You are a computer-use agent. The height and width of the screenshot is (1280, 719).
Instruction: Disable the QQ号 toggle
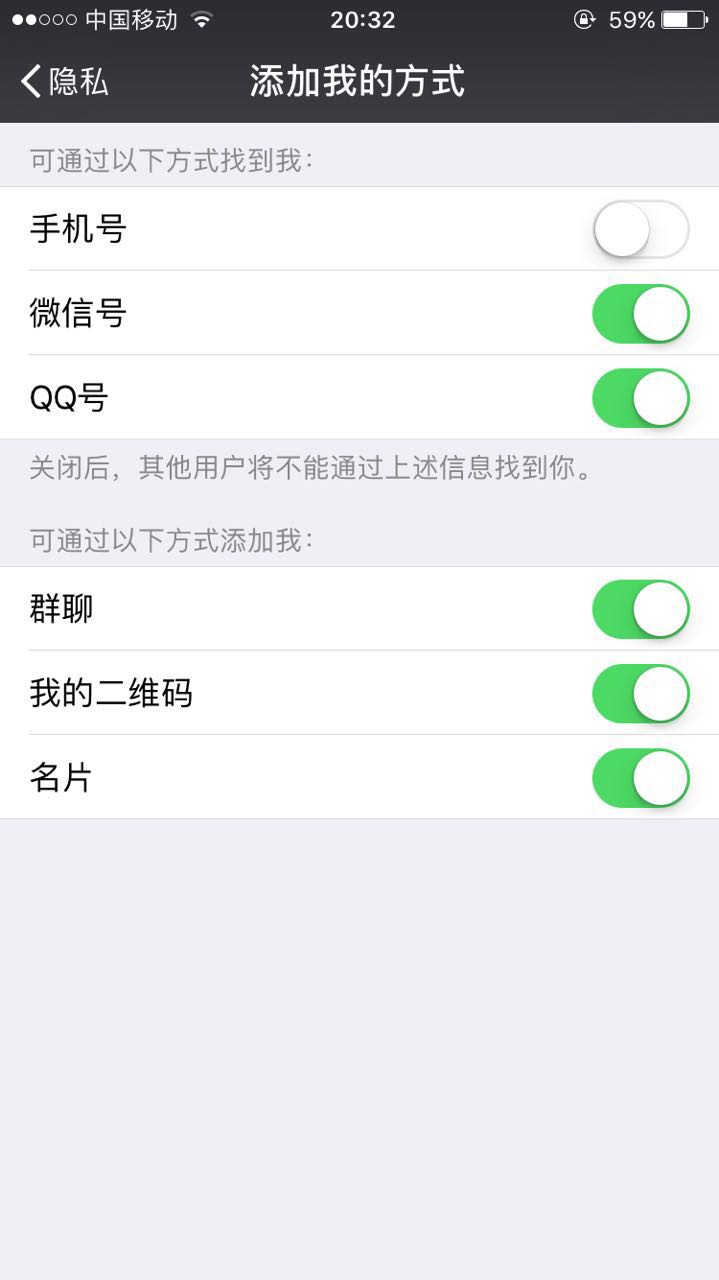[640, 398]
